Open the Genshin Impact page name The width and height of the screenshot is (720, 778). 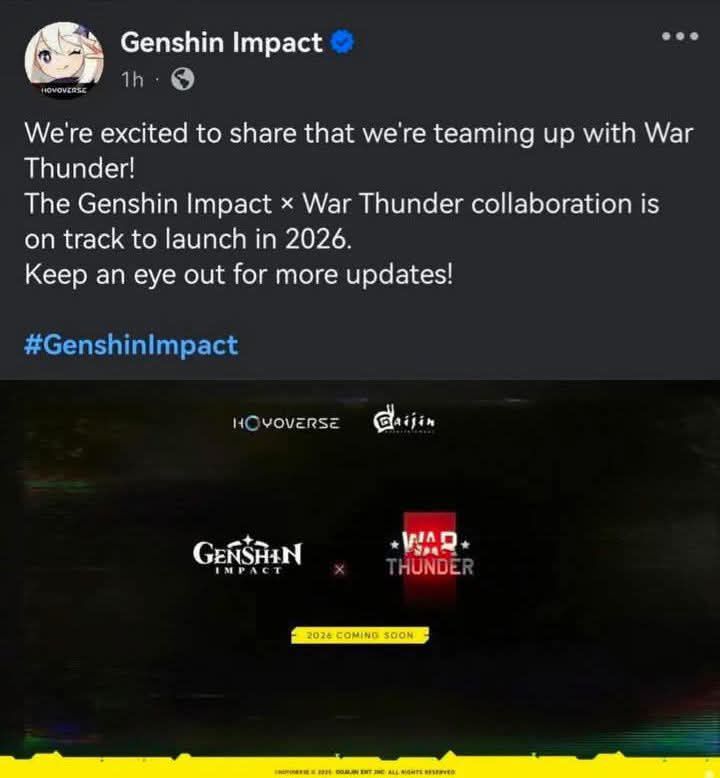click(x=220, y=42)
